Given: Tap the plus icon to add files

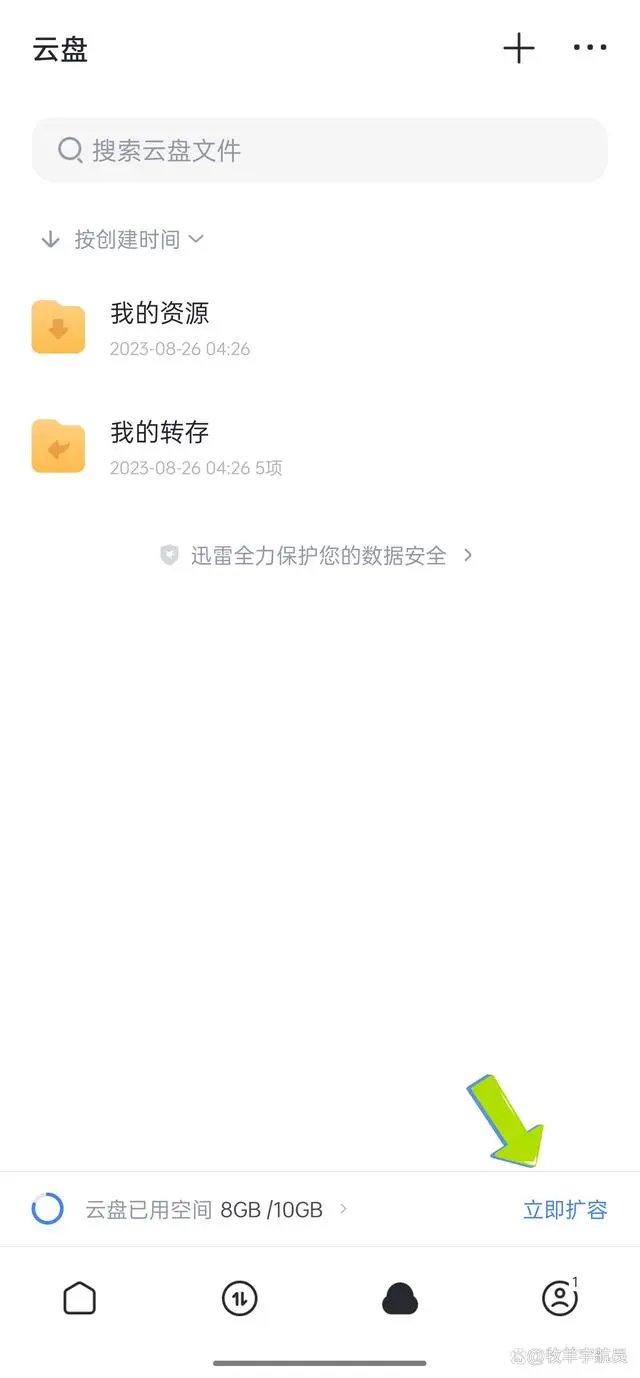Looking at the screenshot, I should coord(518,48).
